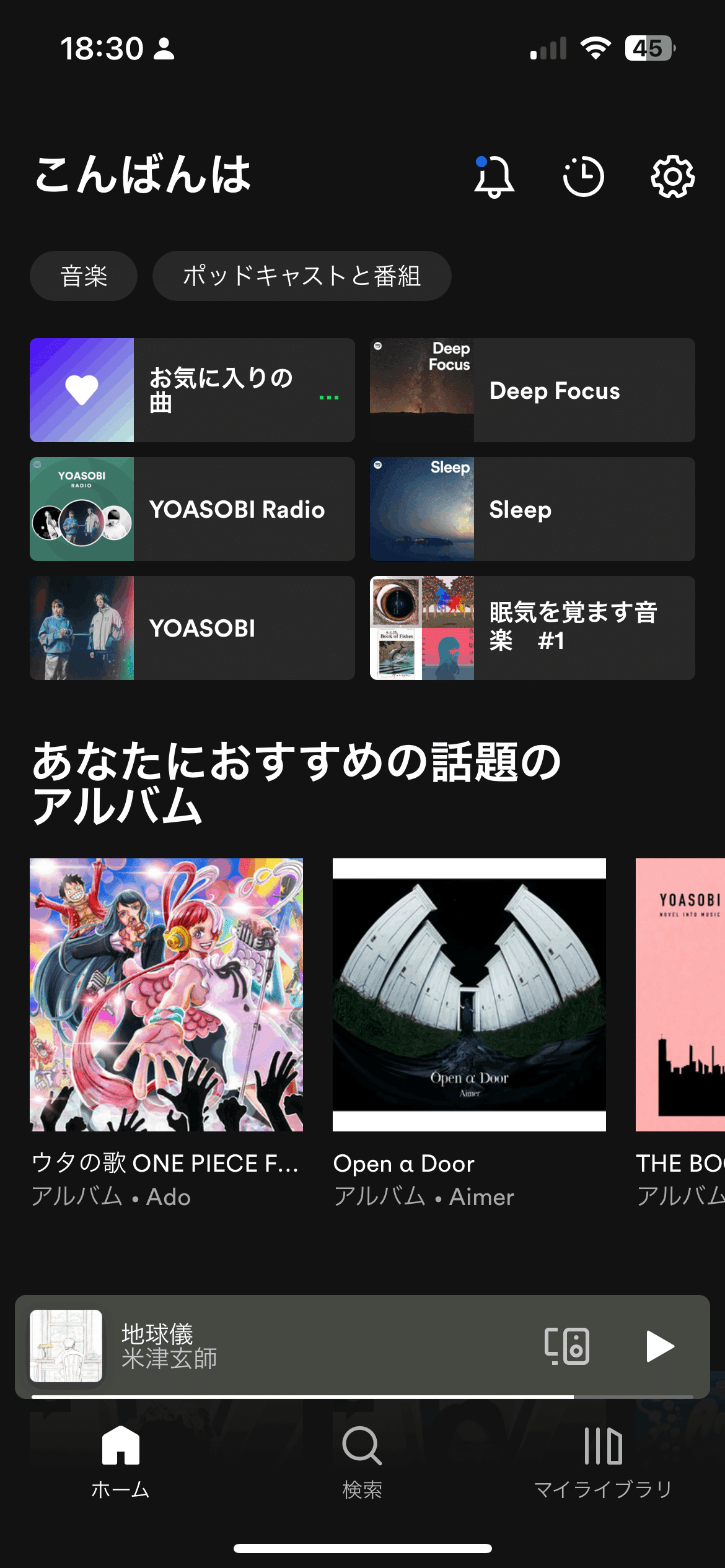Select the ポッドキャストと番組 filter chip
Viewport: 725px width, 1568px height.
302,276
